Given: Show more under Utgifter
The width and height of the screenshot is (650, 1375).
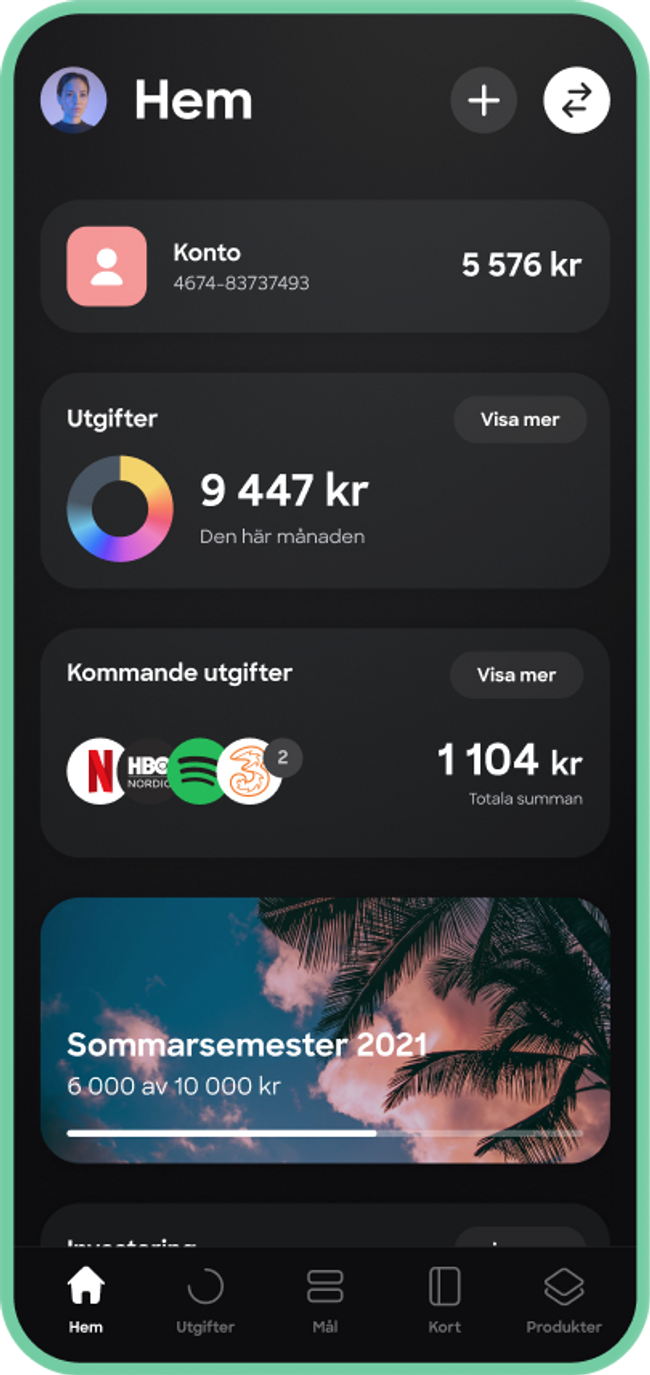Looking at the screenshot, I should [x=519, y=420].
